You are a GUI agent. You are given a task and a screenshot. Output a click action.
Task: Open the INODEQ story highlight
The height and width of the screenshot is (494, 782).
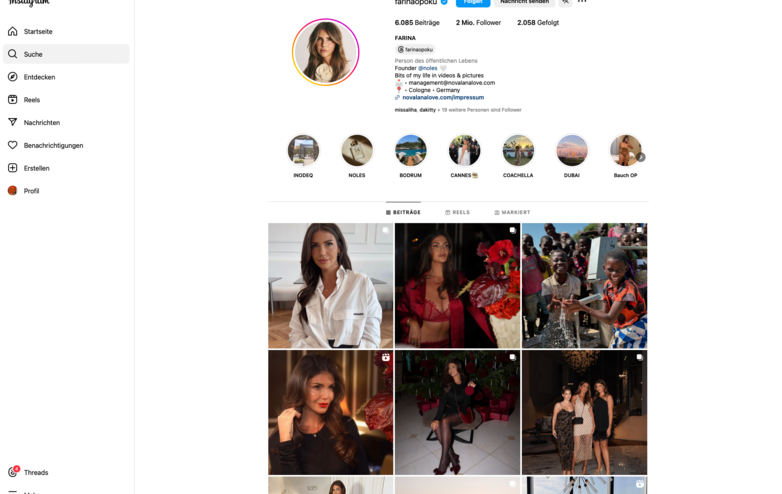303,151
